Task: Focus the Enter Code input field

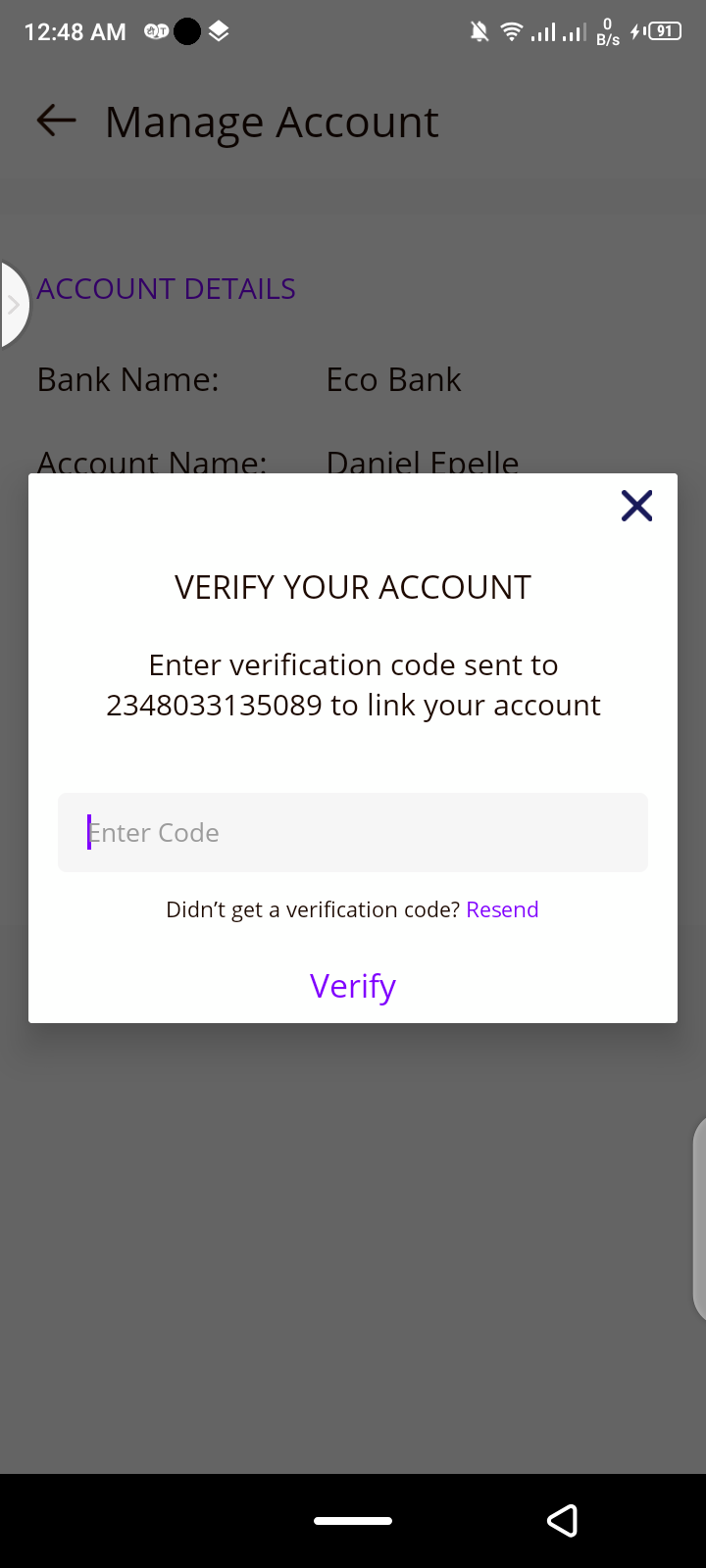Action: (x=353, y=832)
